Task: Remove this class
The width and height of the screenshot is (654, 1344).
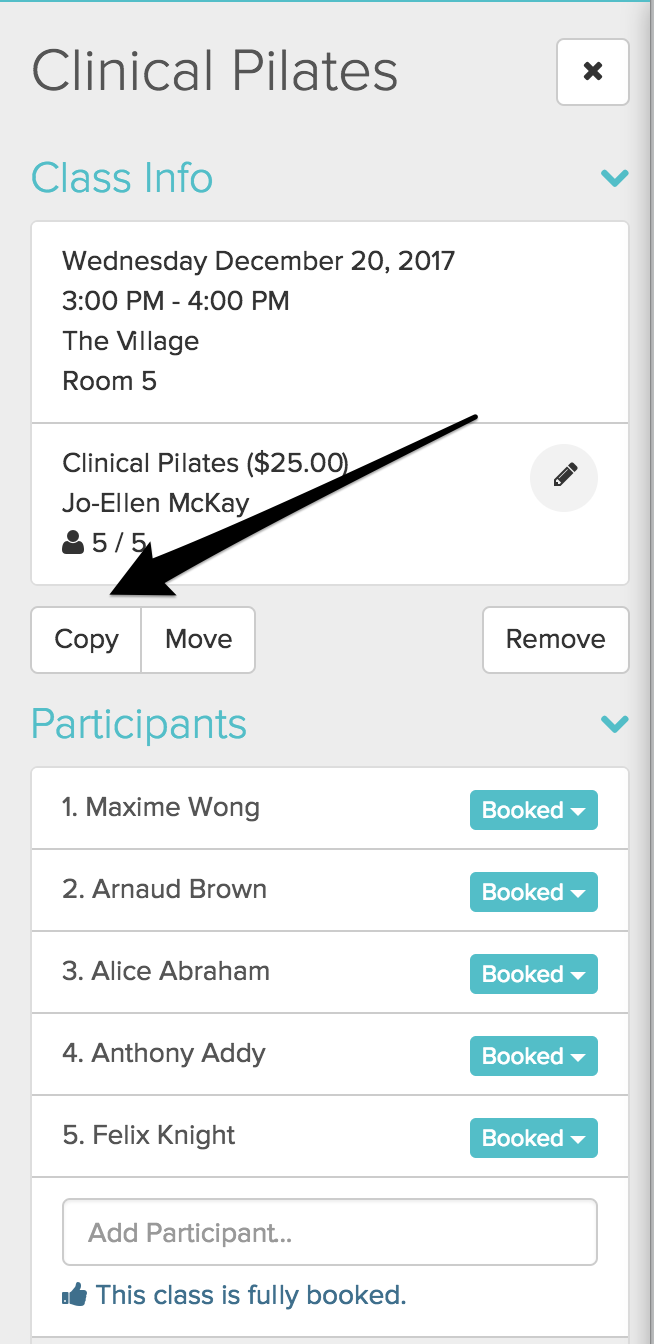Action: [x=555, y=640]
